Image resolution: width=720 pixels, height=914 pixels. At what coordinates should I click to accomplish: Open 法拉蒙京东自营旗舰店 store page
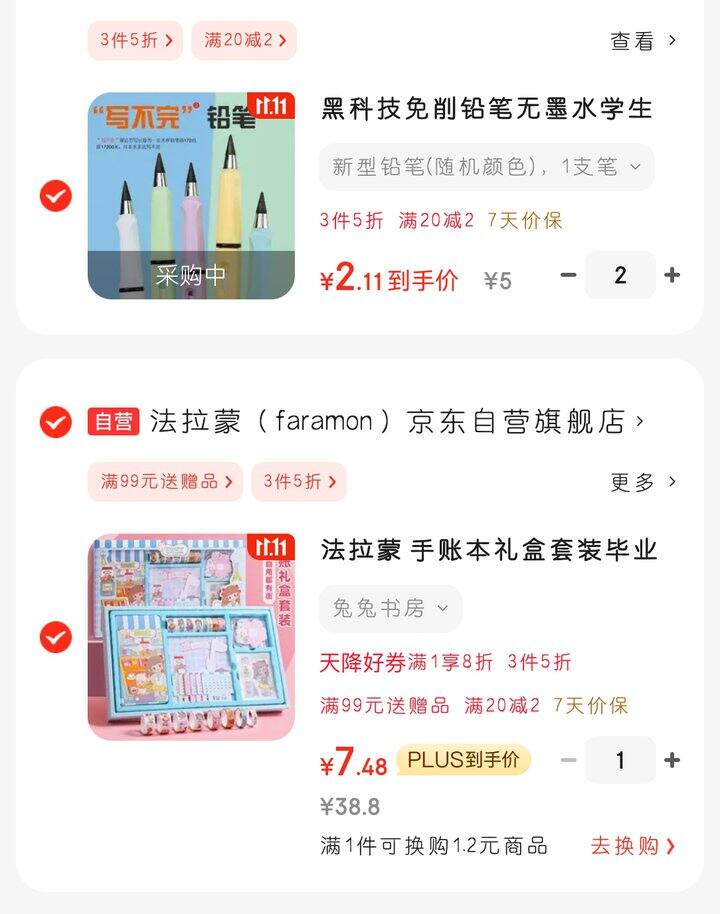click(x=395, y=422)
